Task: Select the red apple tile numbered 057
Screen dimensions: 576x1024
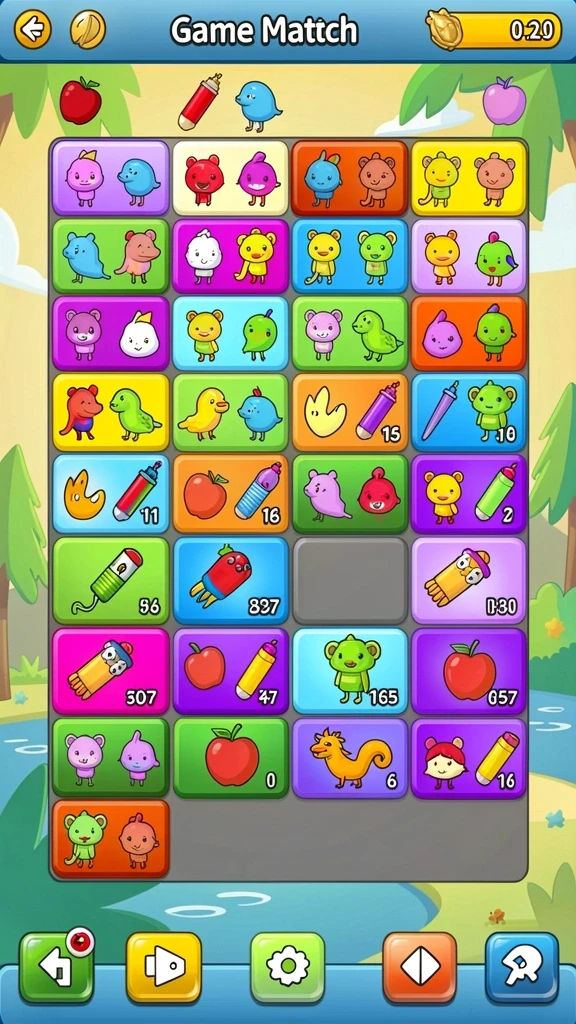Action: 469,671
